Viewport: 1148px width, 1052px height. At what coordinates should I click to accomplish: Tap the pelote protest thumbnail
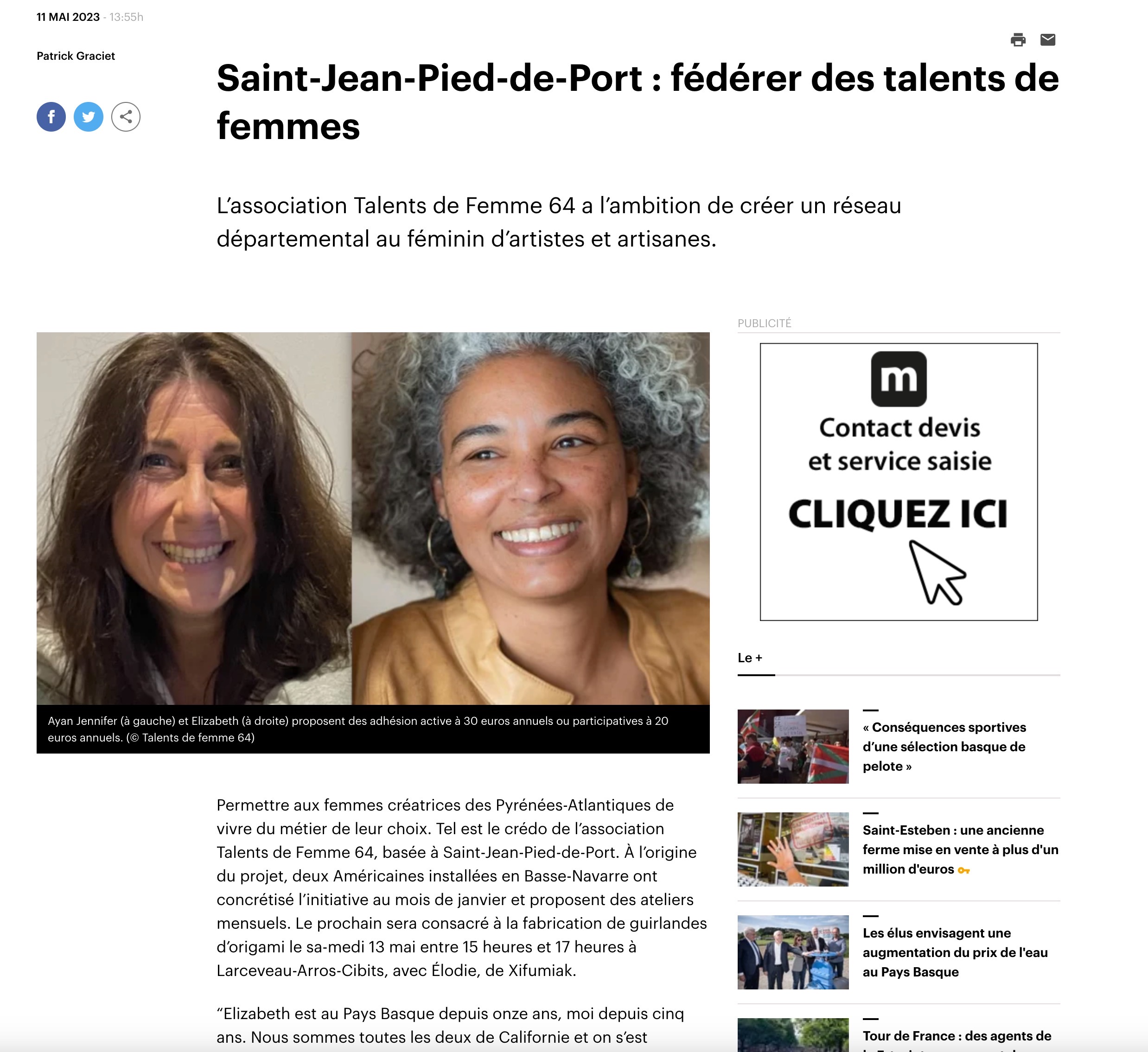point(793,746)
